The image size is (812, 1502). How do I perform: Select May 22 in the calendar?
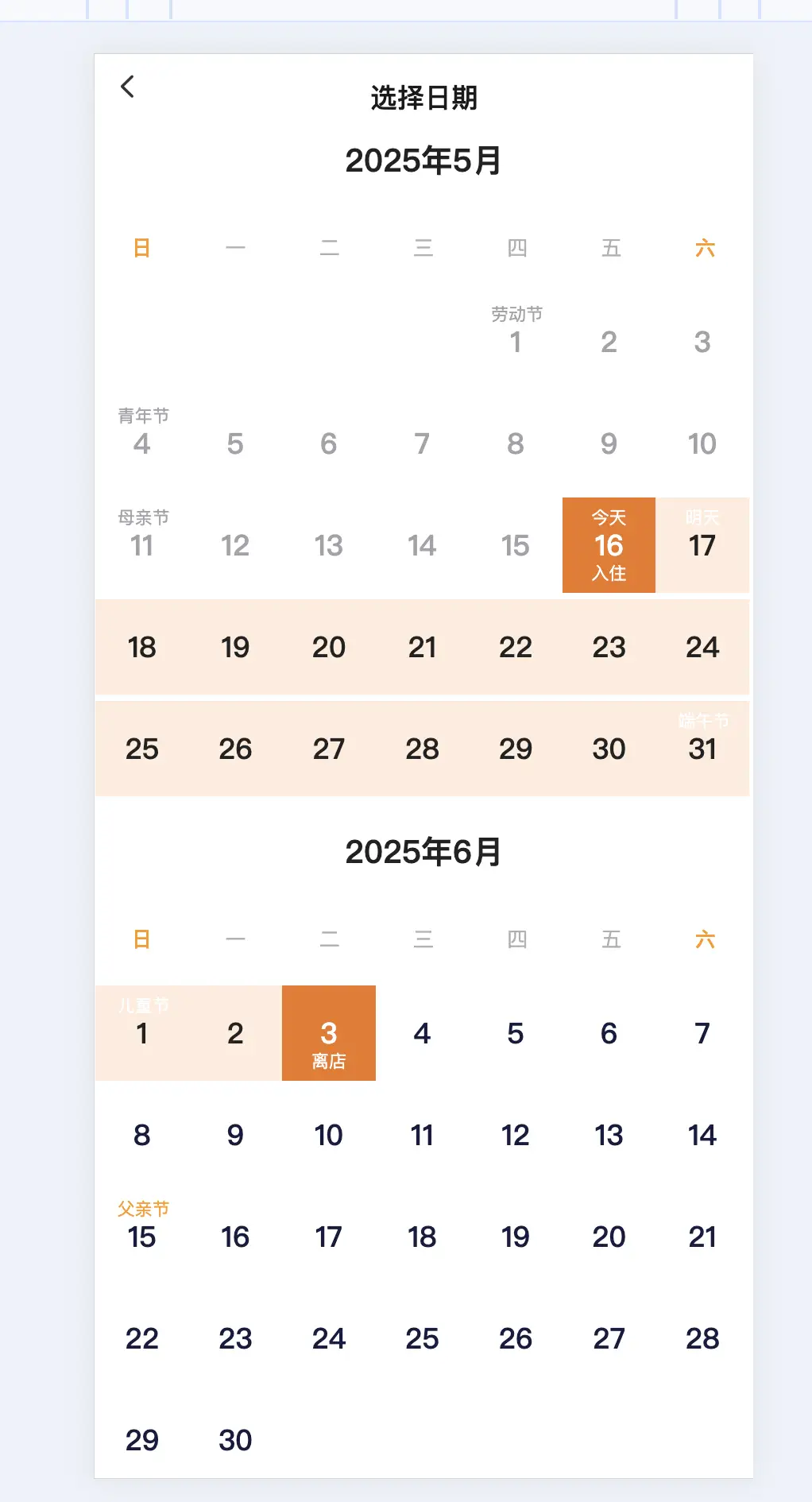point(516,647)
